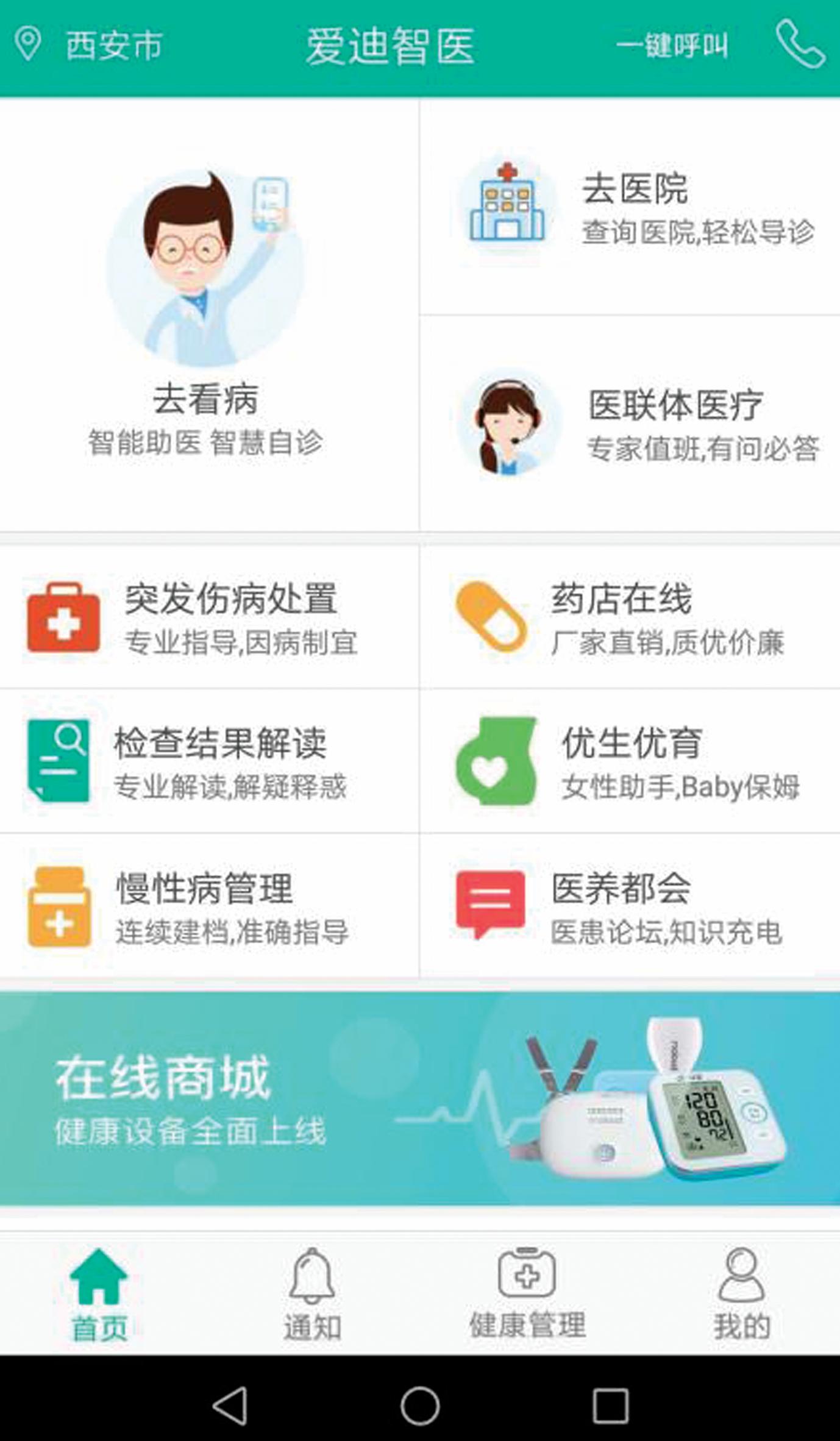Screen dimensions: 840x1441
Task: Switch to the 首页 tab
Action: click(x=99, y=1295)
